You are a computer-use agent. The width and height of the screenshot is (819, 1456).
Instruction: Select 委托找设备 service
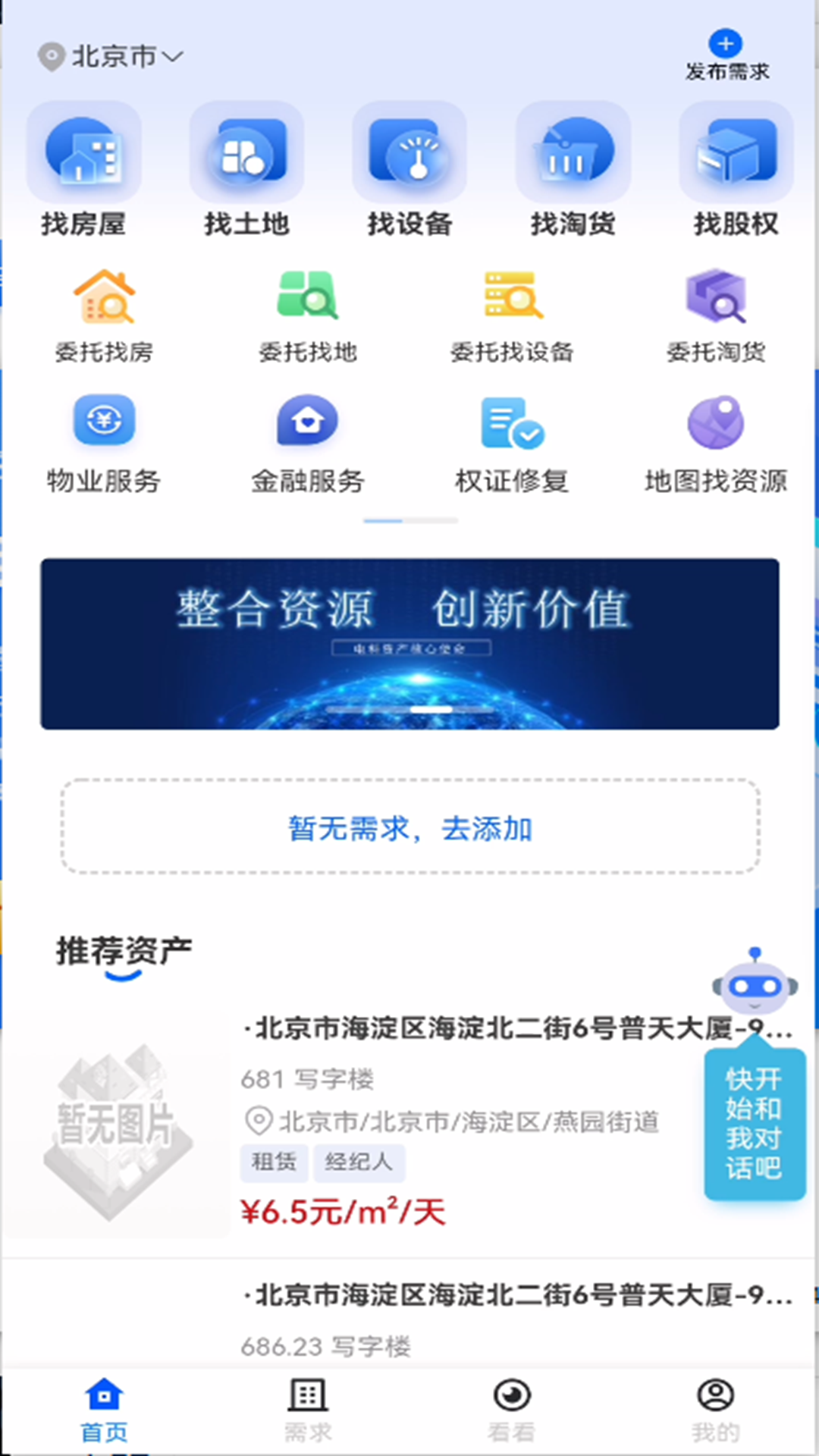(512, 316)
